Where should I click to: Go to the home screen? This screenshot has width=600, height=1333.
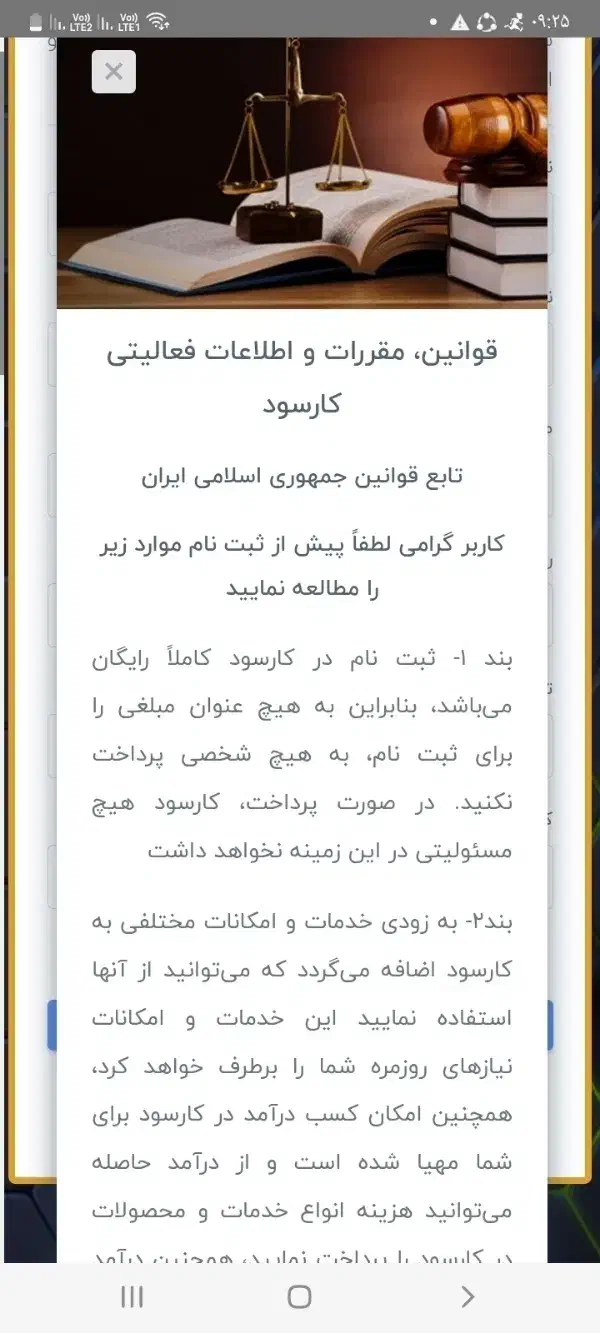coord(299,1297)
